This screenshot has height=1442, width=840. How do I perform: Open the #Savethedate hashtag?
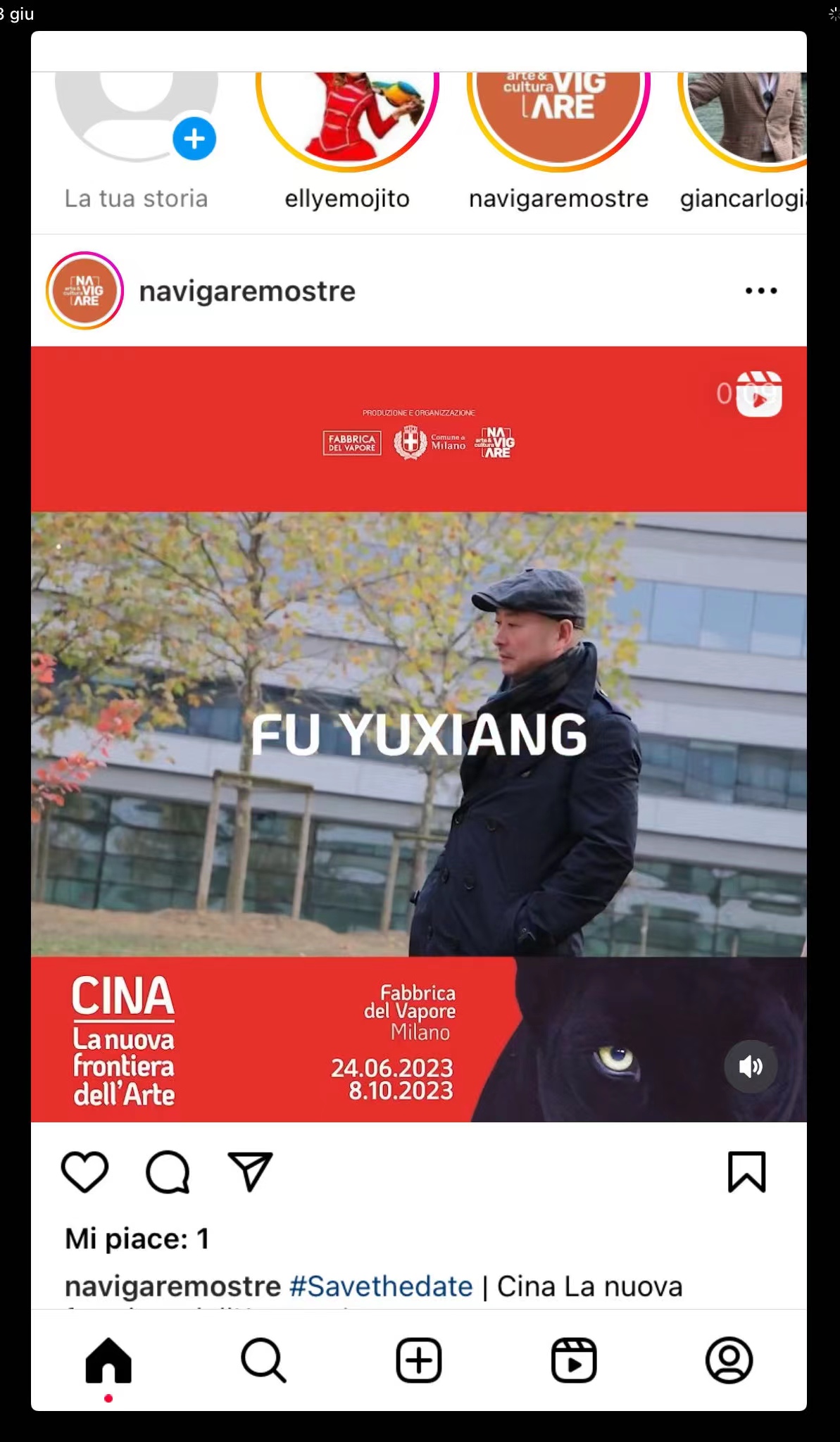tap(381, 1286)
